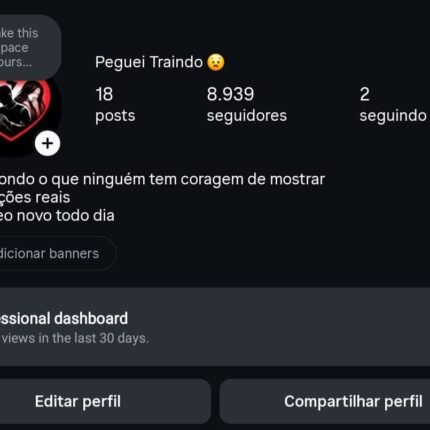
Task: Open the 2 seguindo list
Action: pos(393,105)
